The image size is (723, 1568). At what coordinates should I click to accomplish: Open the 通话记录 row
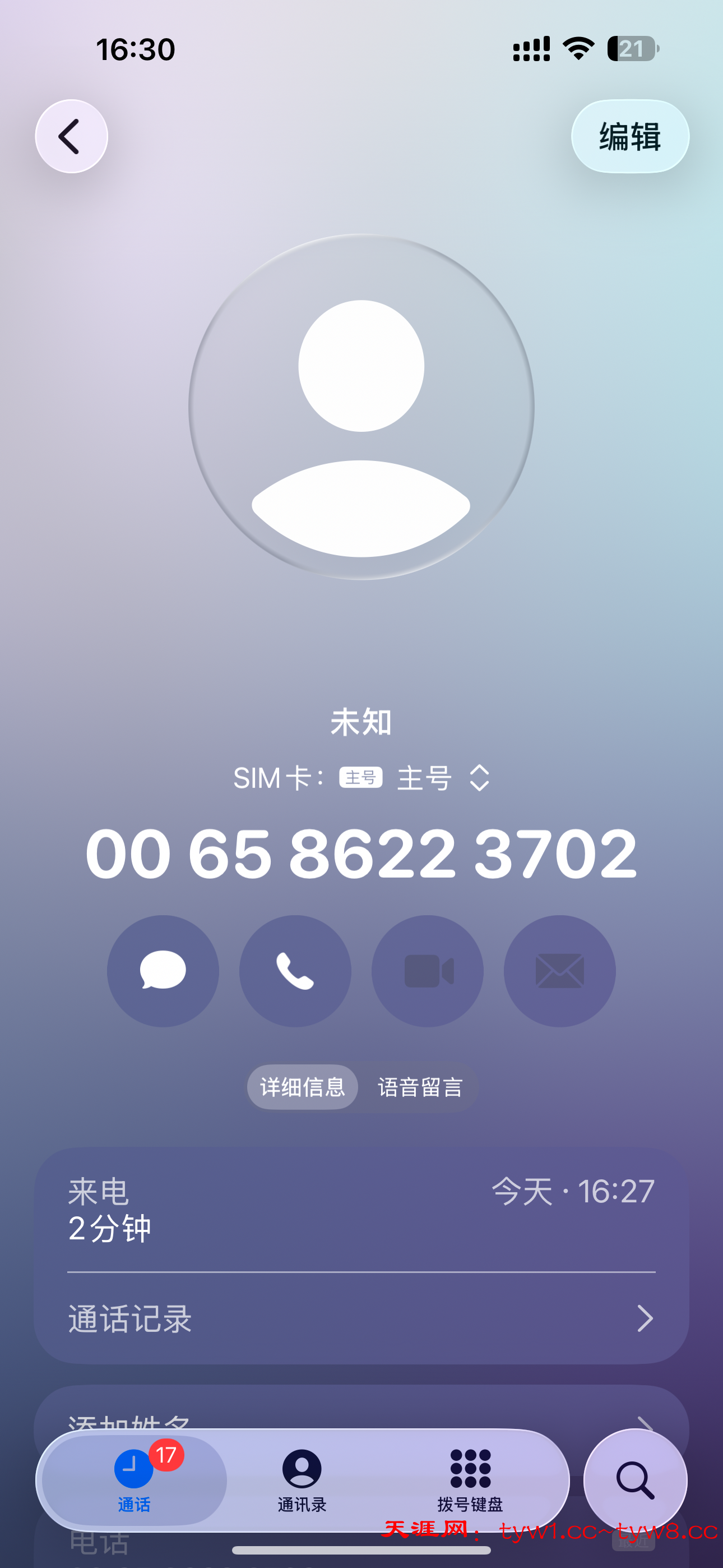coord(361,1318)
